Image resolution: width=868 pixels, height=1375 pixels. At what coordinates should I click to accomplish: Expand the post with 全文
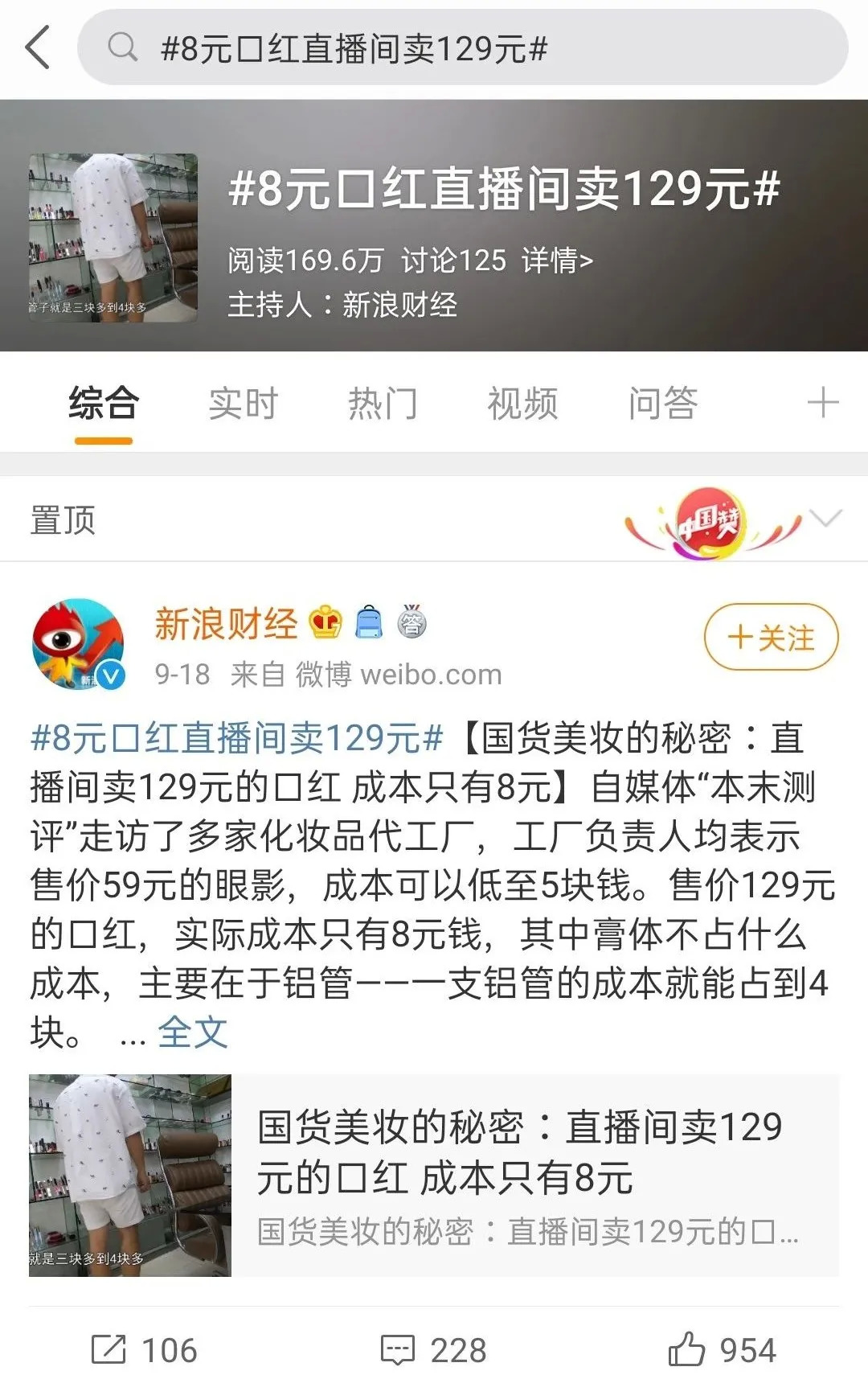pyautogui.click(x=193, y=1032)
